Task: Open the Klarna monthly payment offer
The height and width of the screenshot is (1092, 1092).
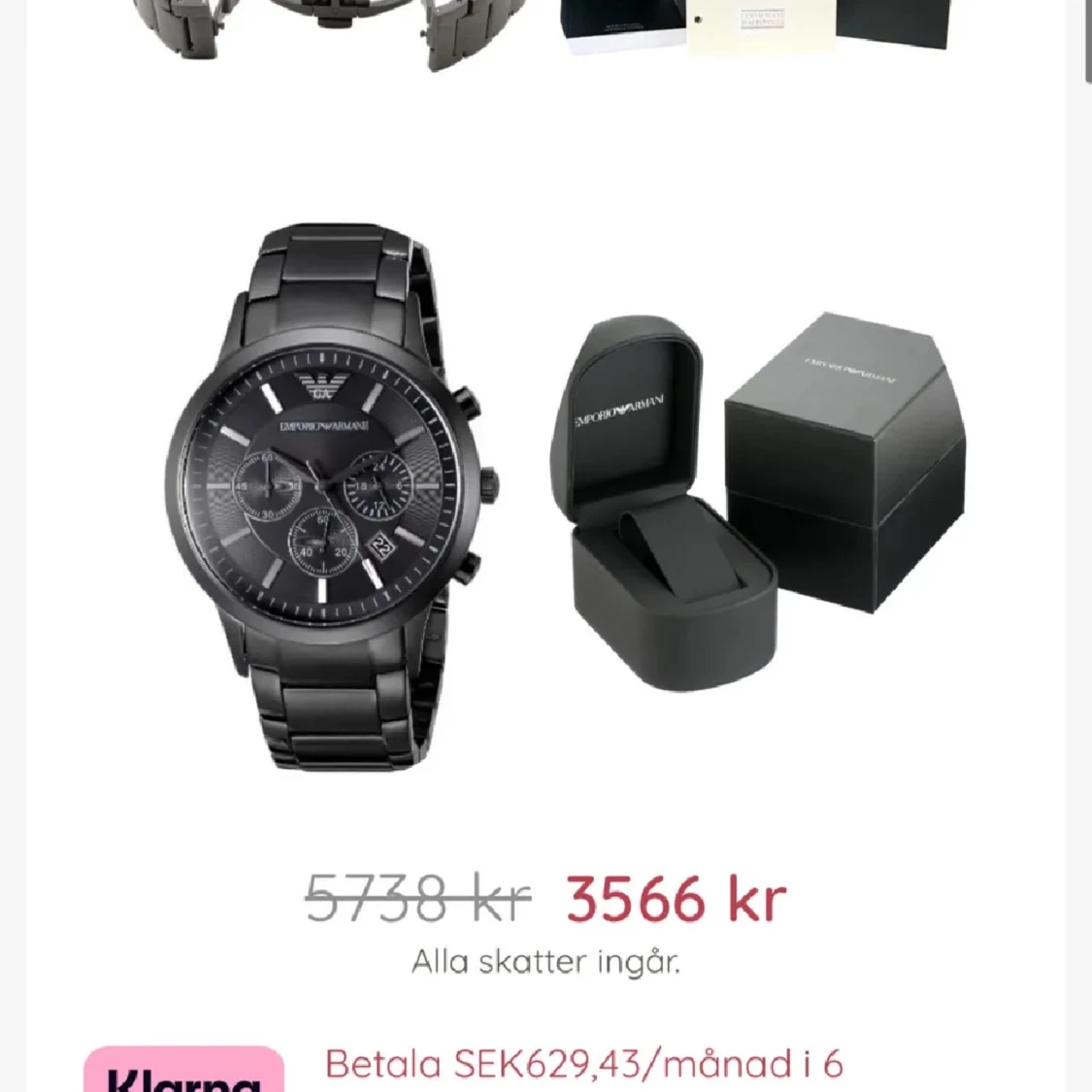Action: pyautogui.click(x=583, y=1065)
